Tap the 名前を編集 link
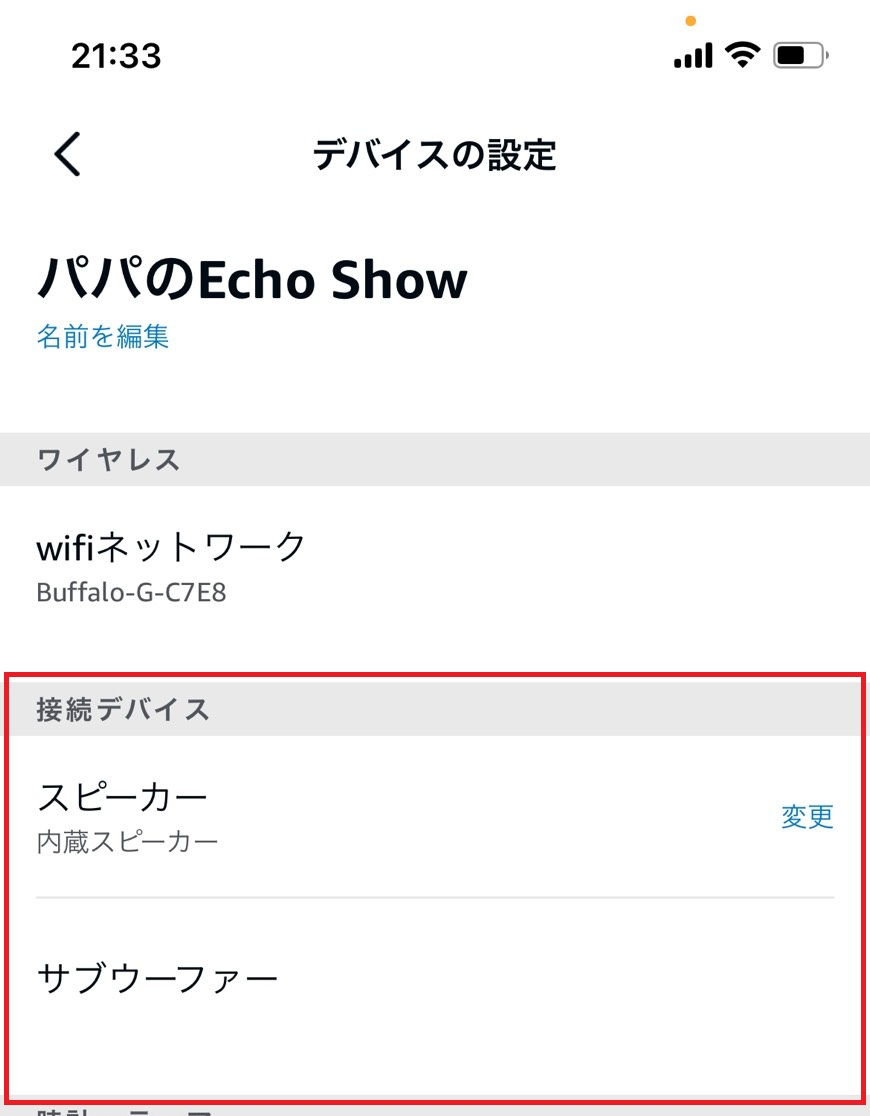The height and width of the screenshot is (1116, 870). [x=103, y=336]
